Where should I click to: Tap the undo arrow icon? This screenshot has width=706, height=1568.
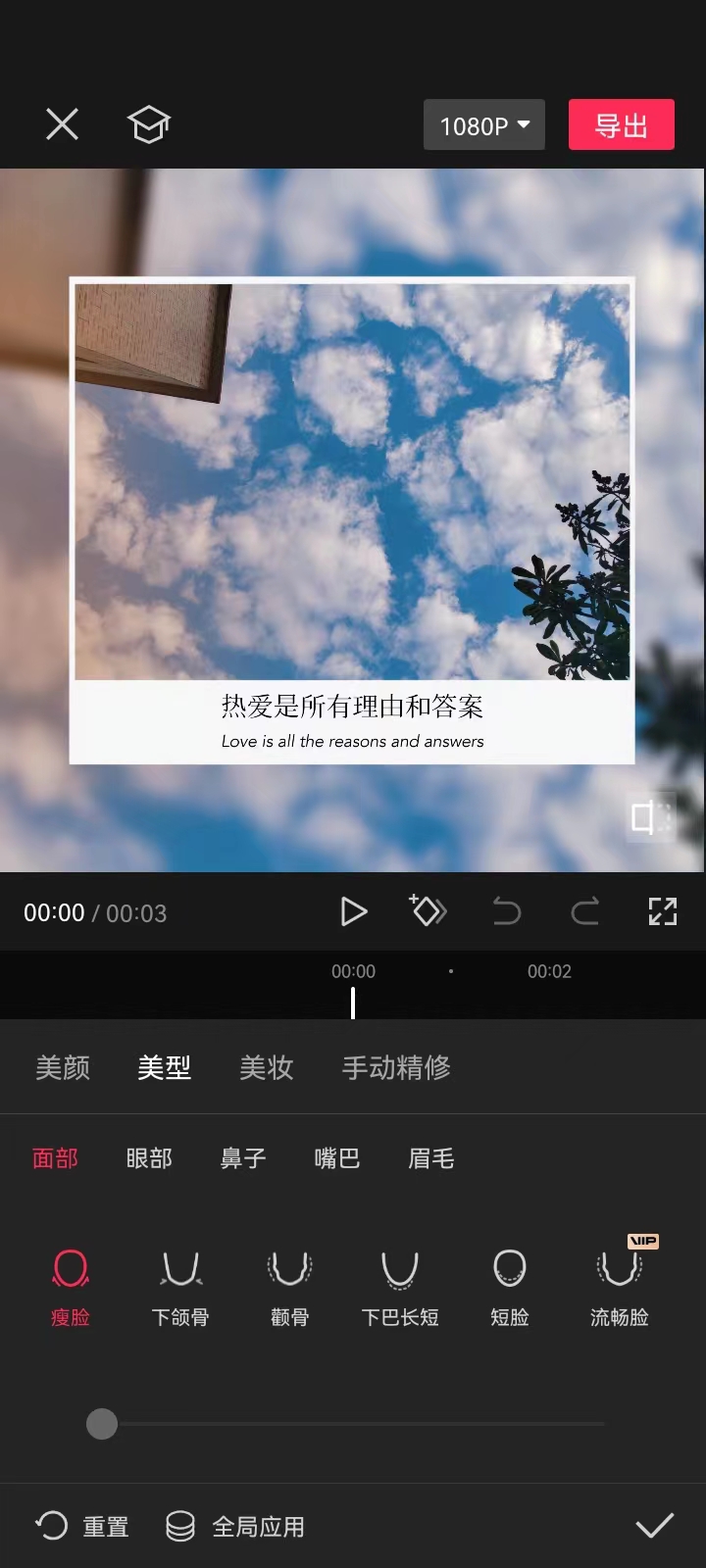[506, 911]
